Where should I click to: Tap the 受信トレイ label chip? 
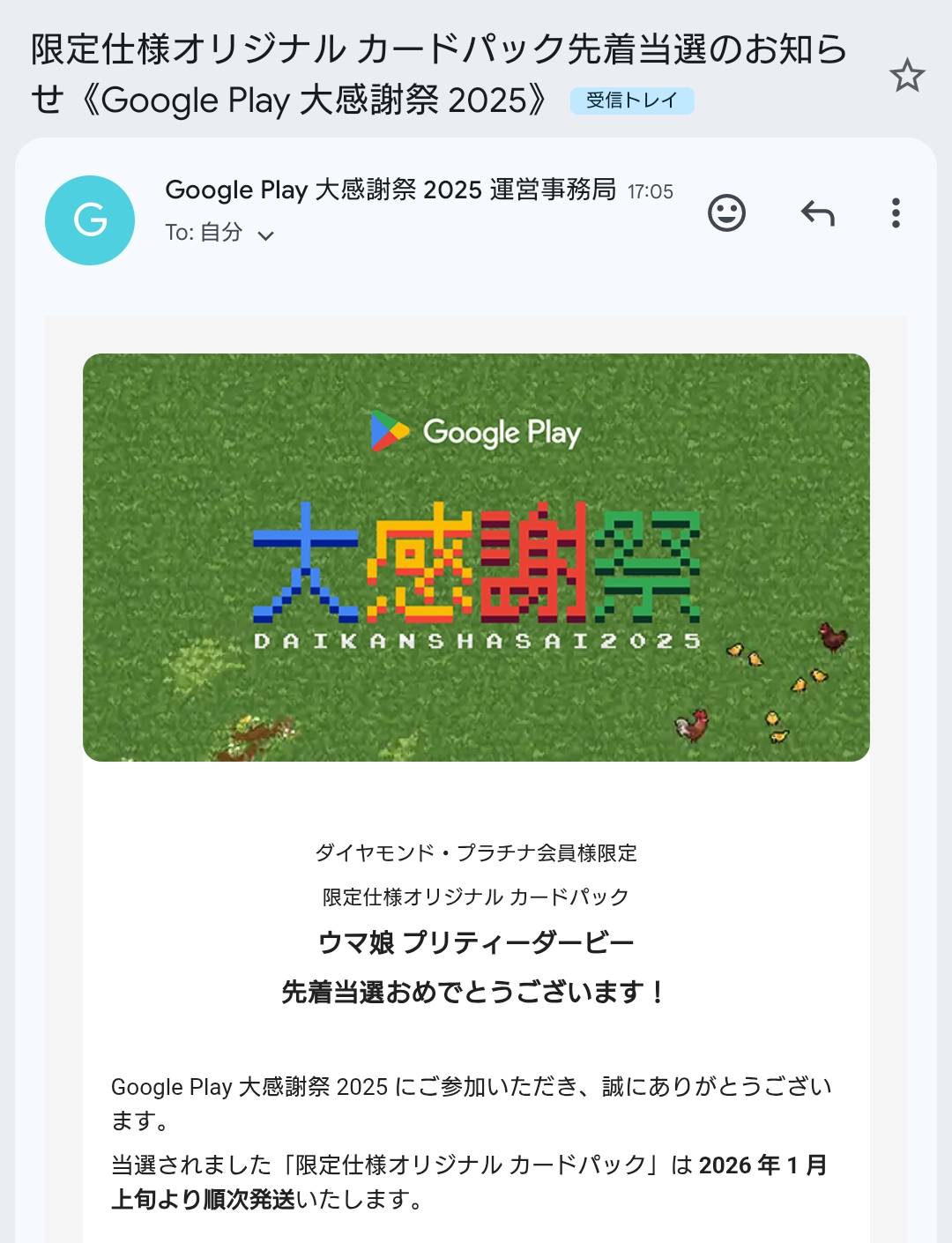pyautogui.click(x=632, y=100)
